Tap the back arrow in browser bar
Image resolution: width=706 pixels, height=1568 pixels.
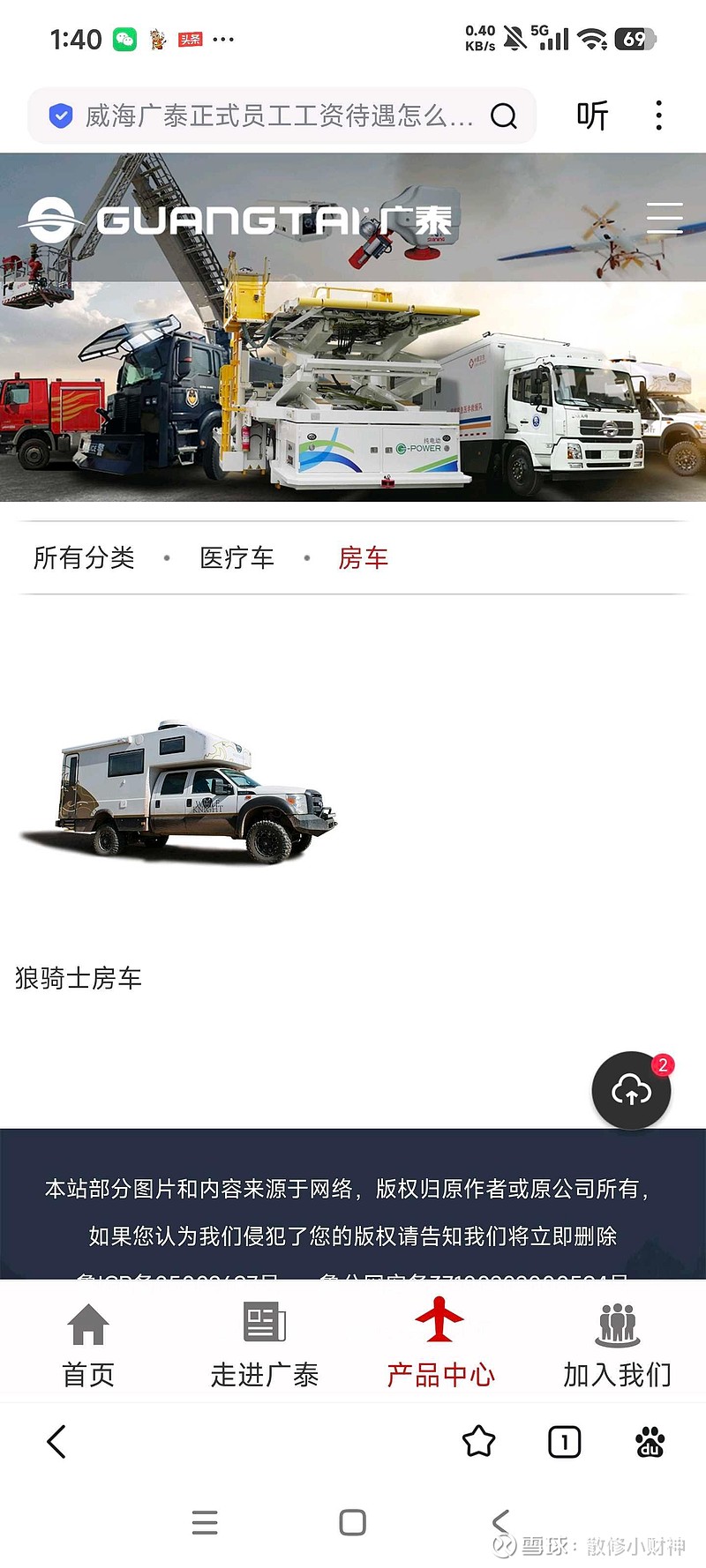(56, 1441)
